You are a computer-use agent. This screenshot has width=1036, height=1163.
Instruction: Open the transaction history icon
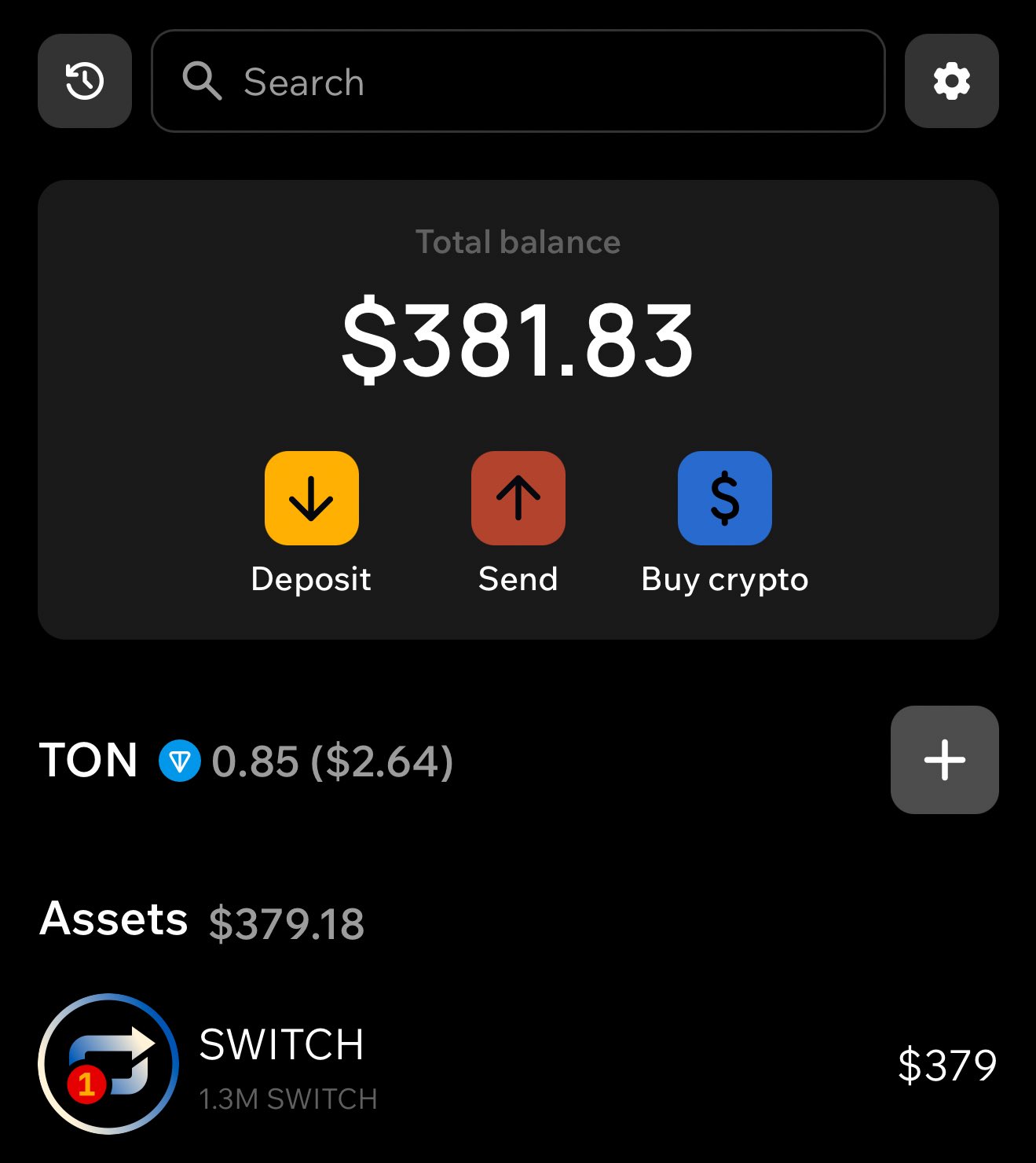click(x=85, y=81)
